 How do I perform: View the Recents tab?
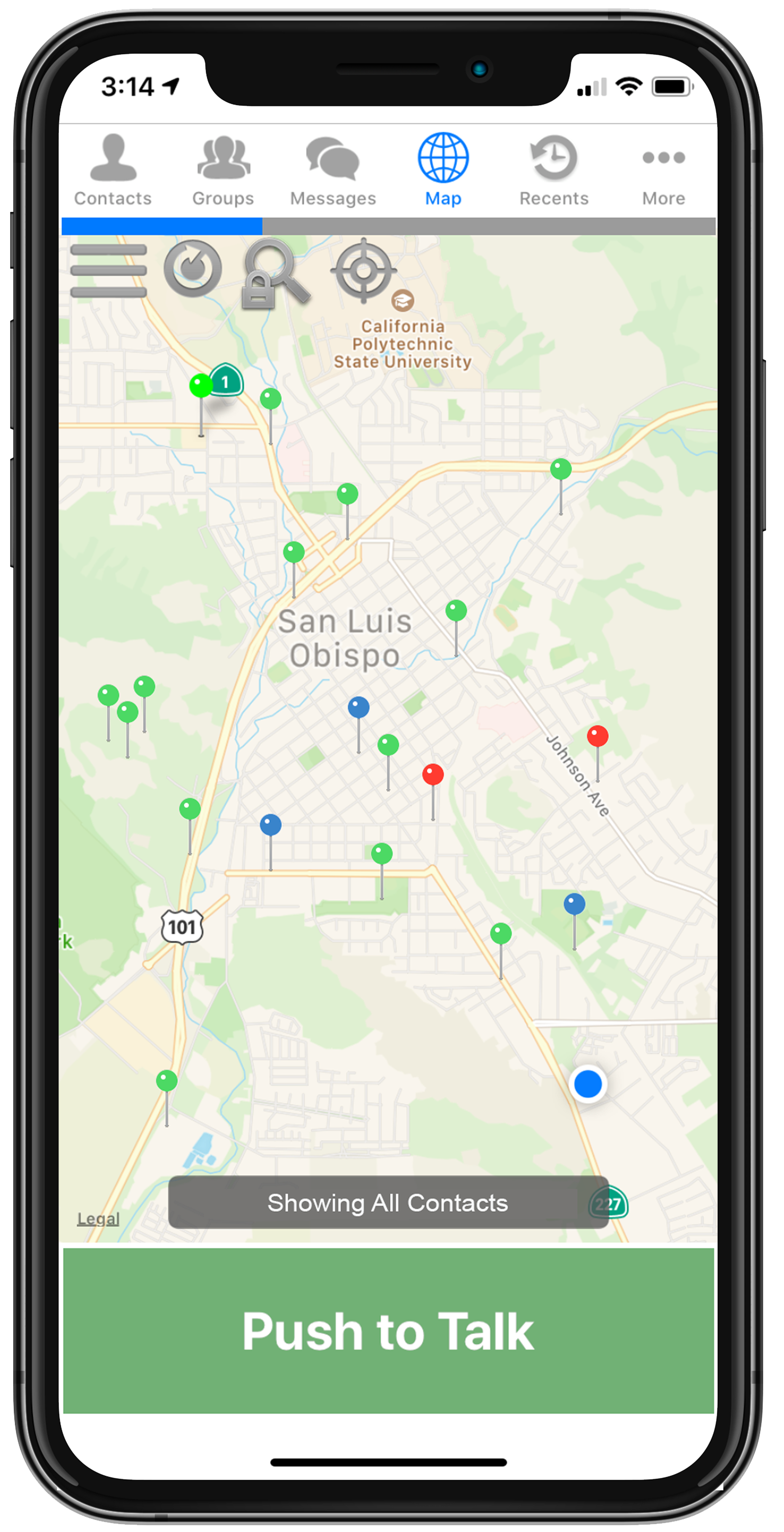tap(554, 170)
